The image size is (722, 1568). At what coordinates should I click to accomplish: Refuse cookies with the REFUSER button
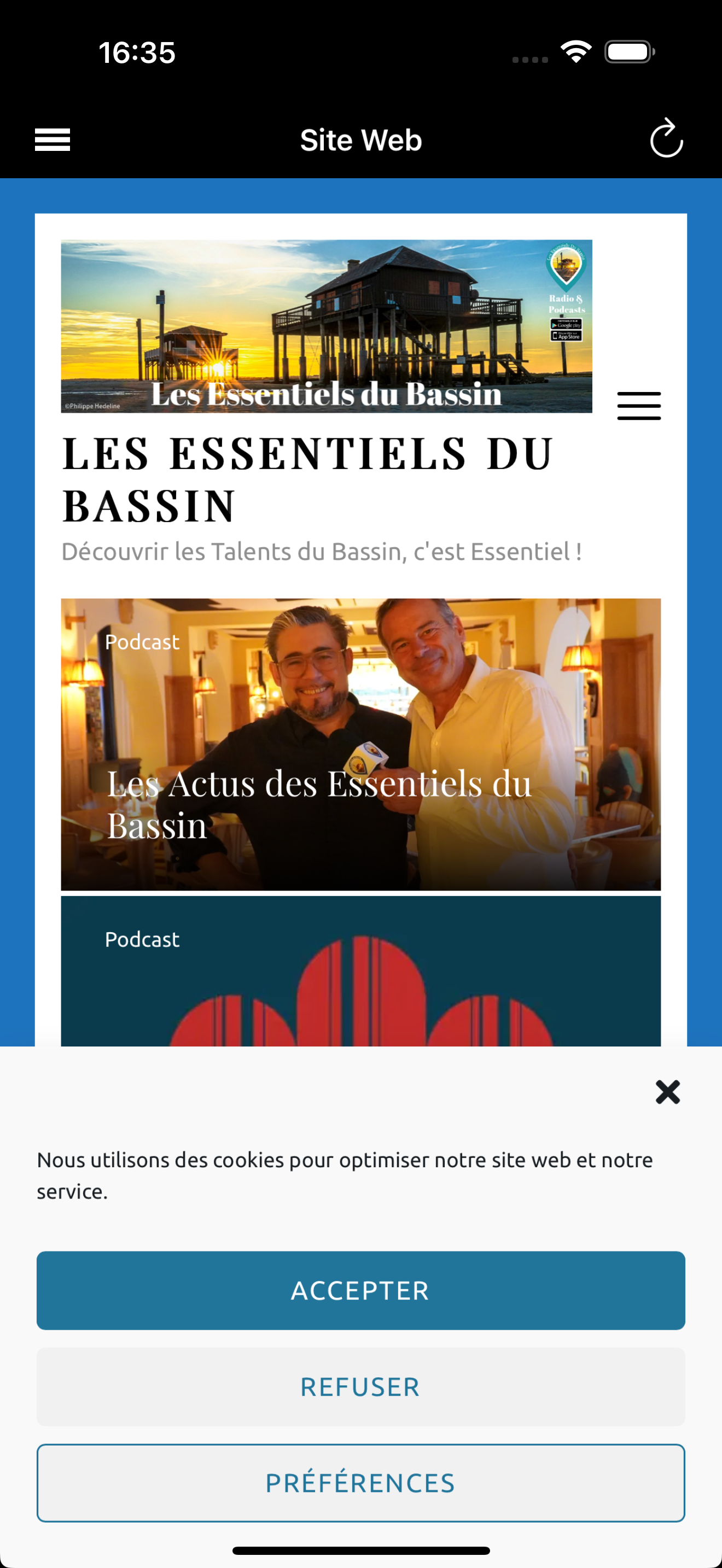(360, 1386)
